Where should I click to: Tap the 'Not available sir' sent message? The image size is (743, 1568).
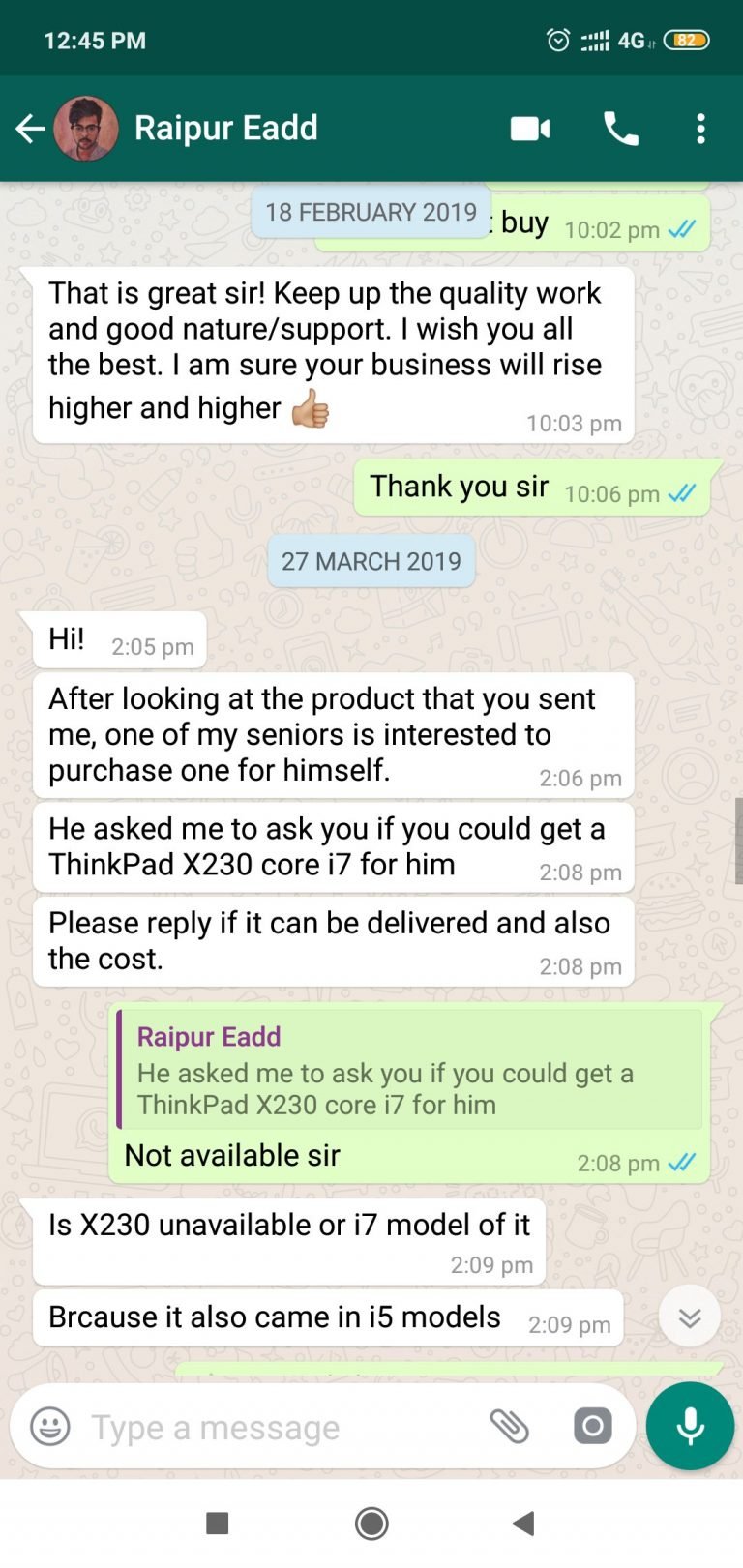pos(231,1155)
